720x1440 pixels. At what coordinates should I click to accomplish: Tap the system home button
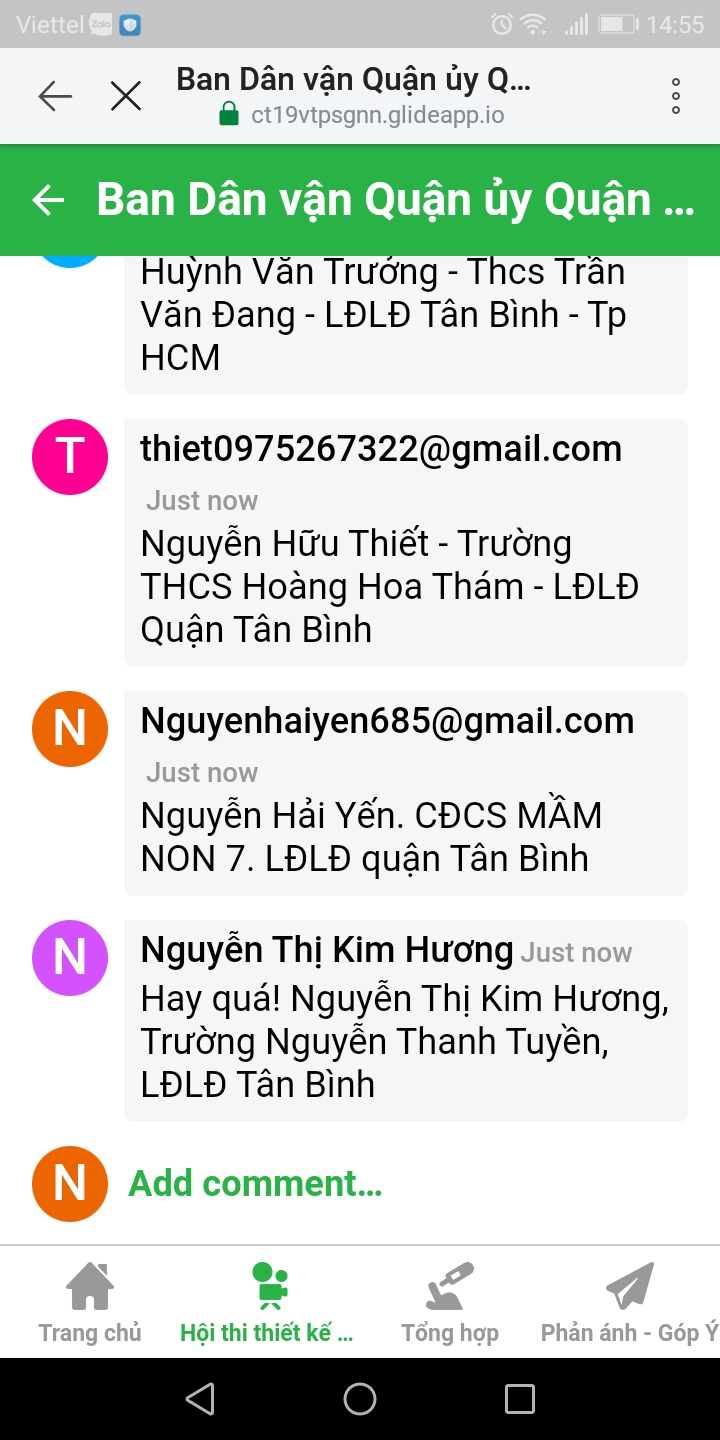[x=360, y=1398]
